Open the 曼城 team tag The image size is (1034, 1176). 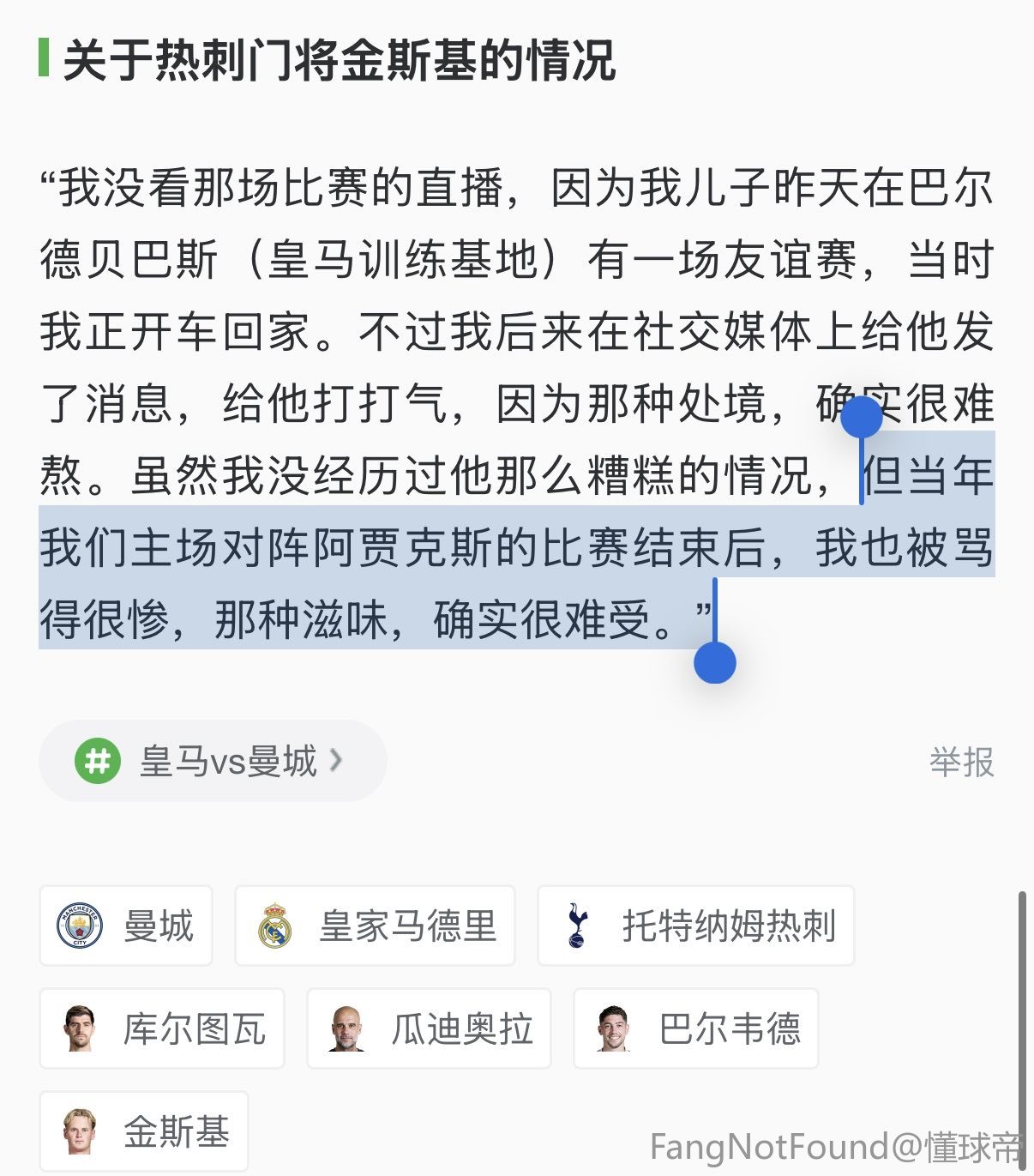[126, 926]
